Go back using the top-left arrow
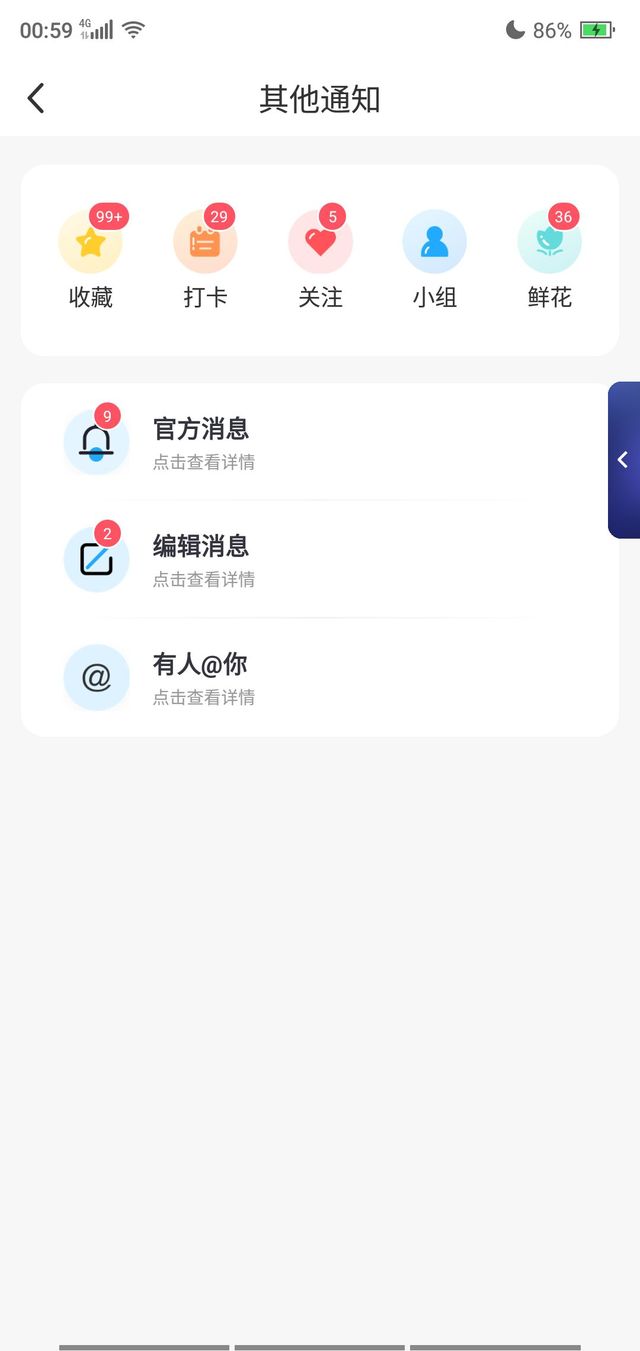This screenshot has height=1351, width=640. (36, 98)
